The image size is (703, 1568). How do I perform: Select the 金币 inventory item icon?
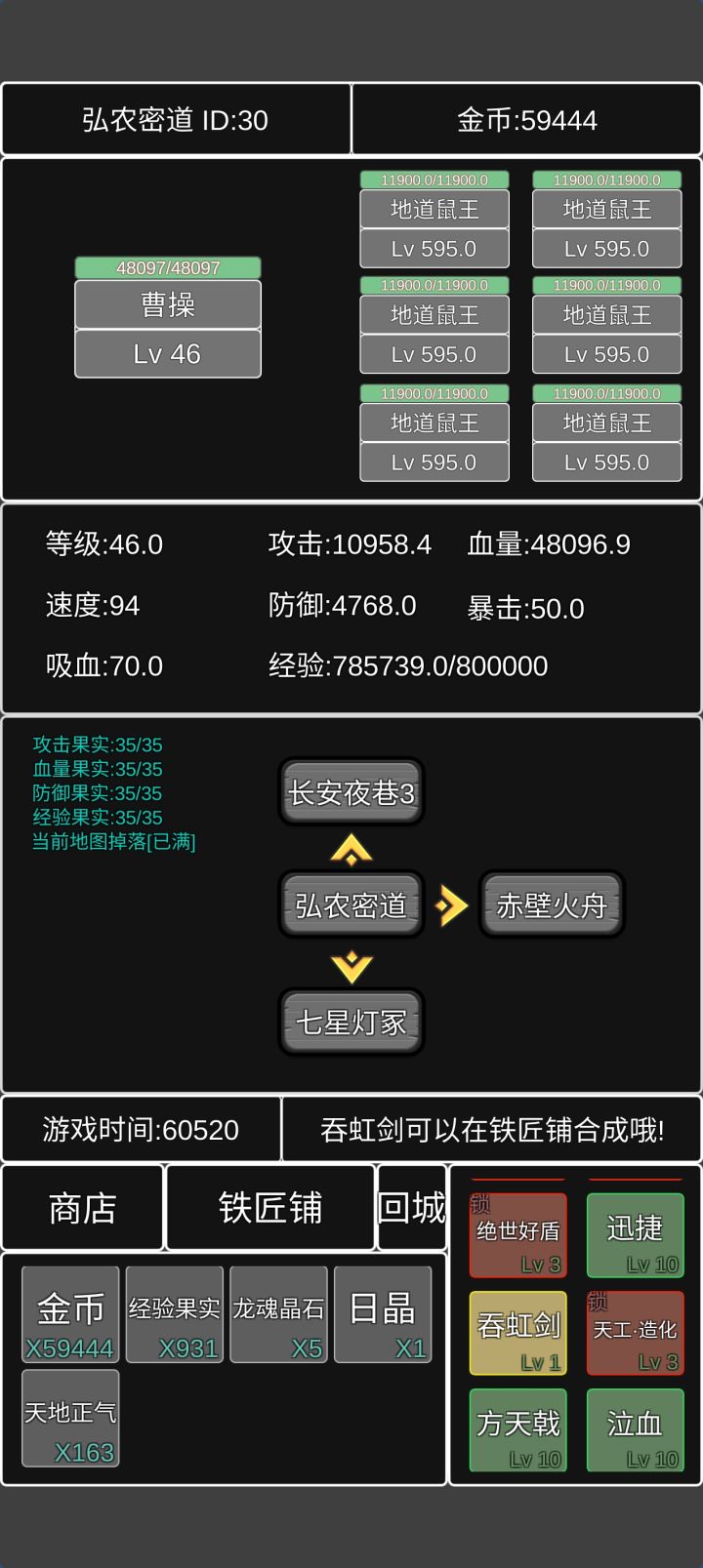tap(69, 1314)
